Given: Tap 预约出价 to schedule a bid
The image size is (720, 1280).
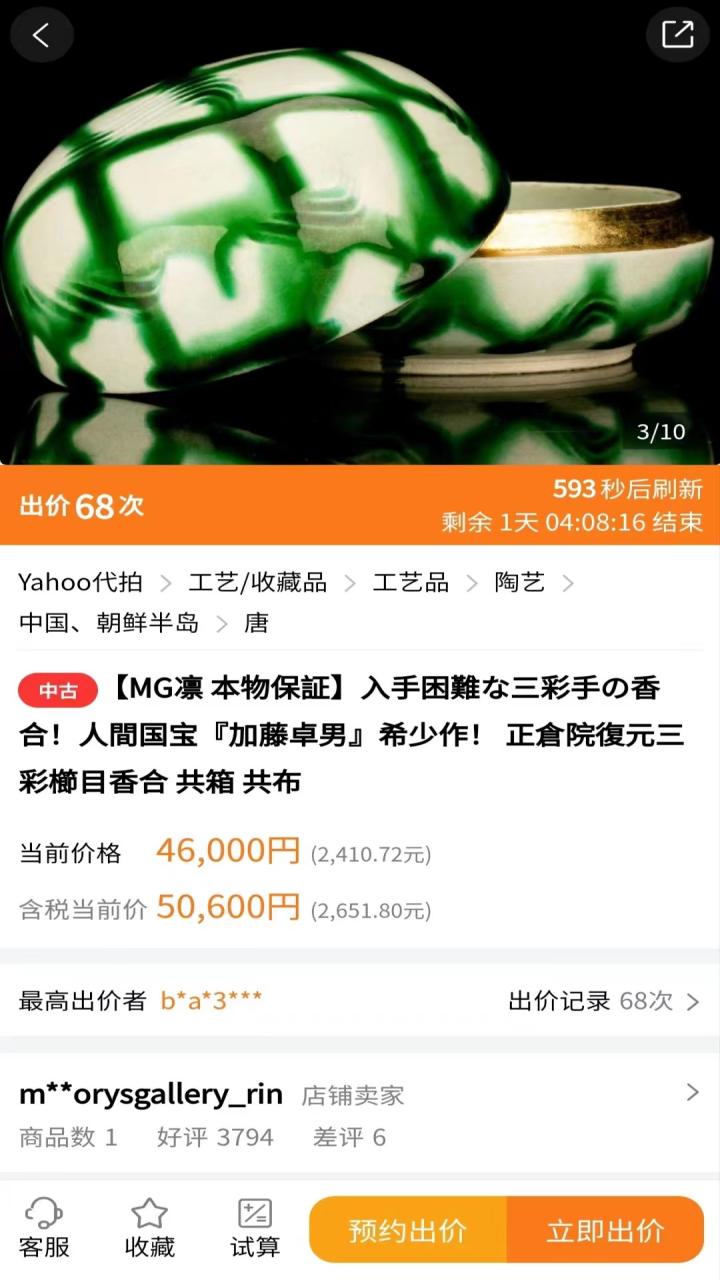Looking at the screenshot, I should [408, 1230].
